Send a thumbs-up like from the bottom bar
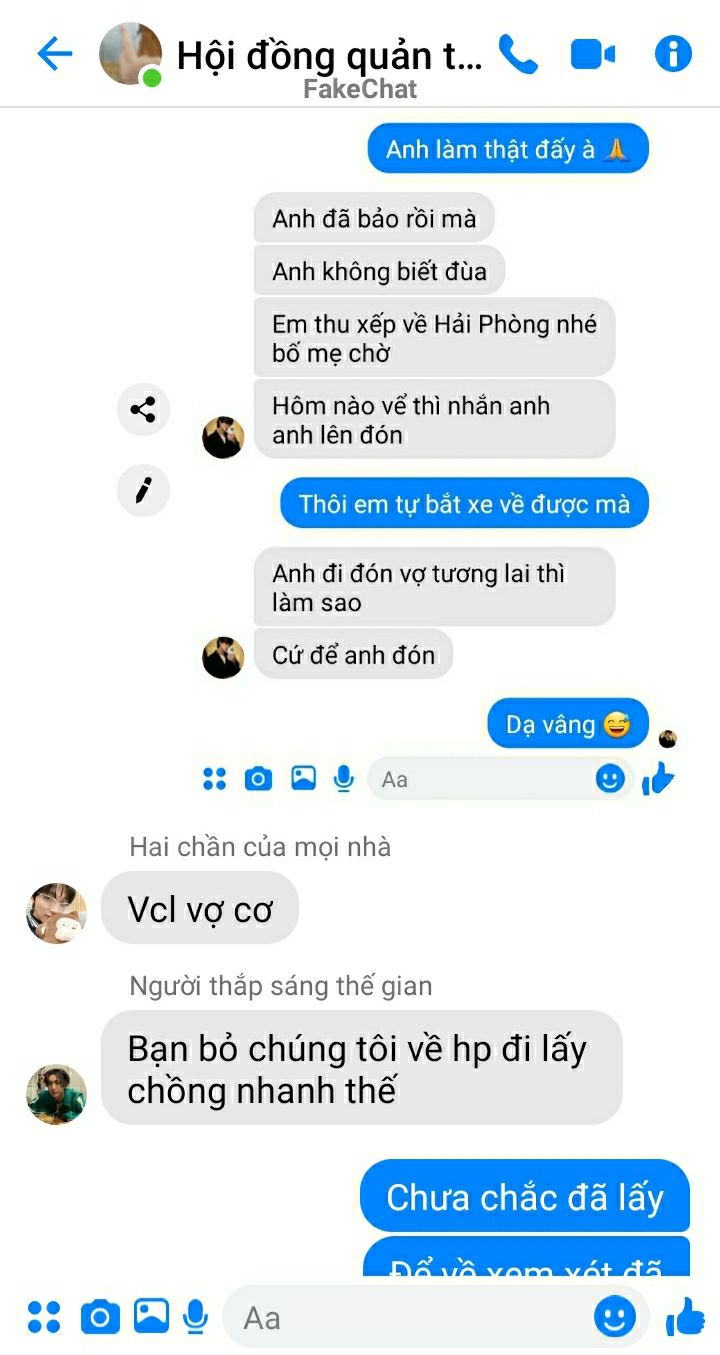 click(685, 1316)
